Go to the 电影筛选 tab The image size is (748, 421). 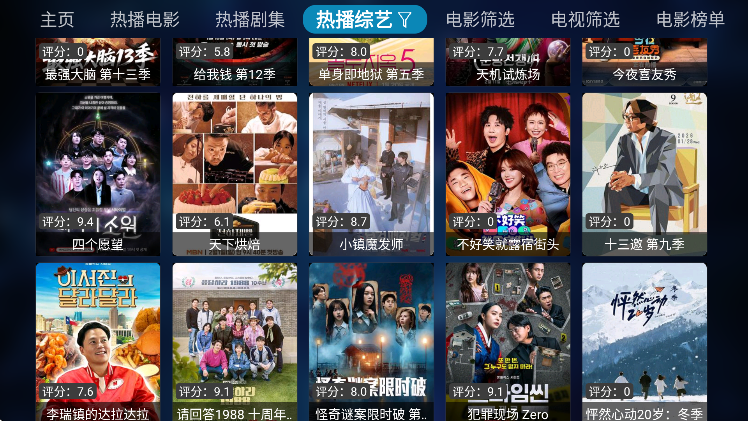pos(480,19)
